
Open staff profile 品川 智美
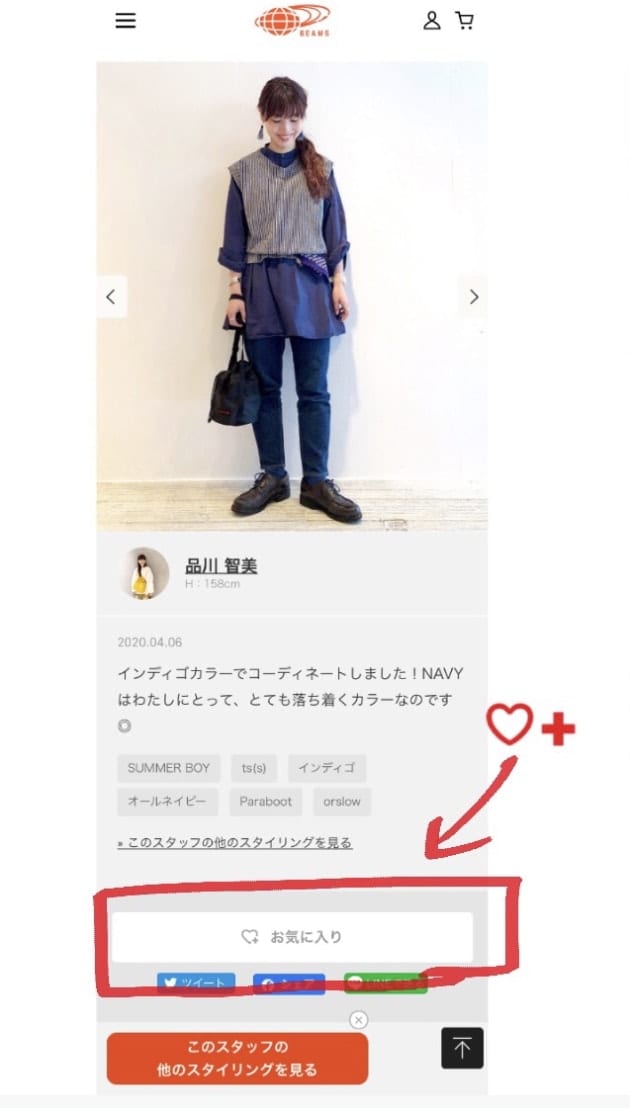[x=221, y=566]
